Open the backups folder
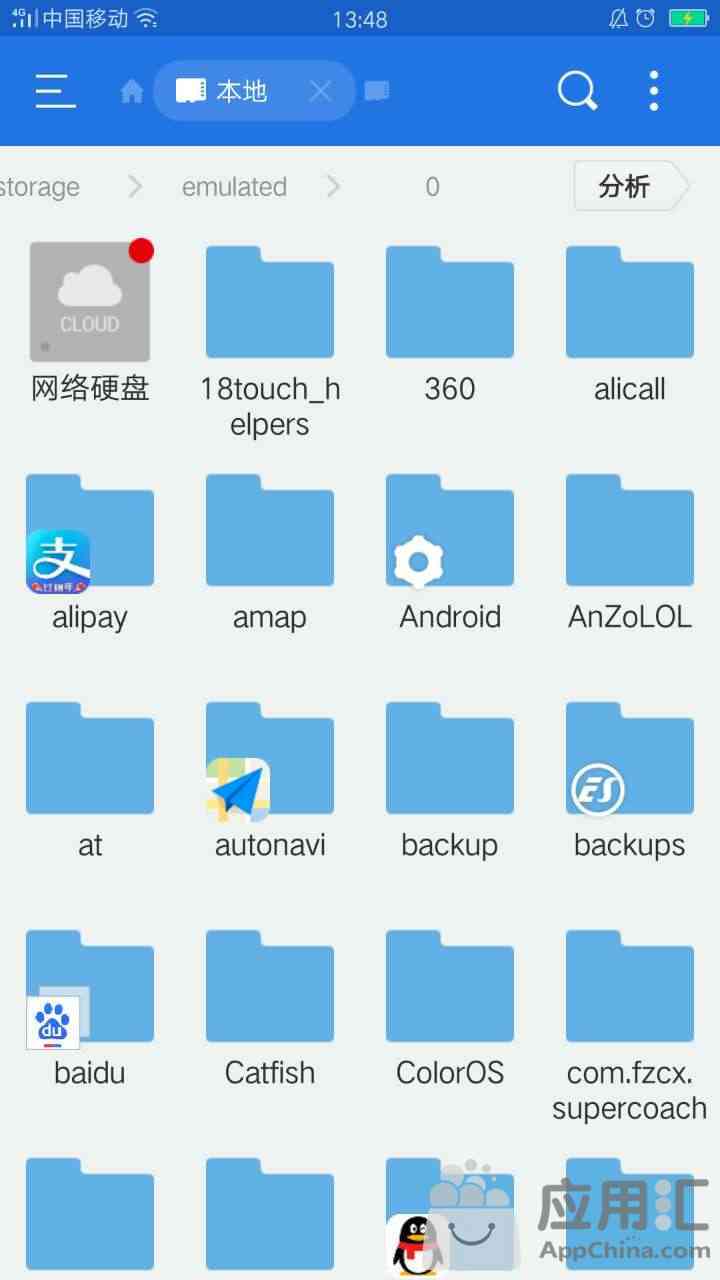Viewport: 720px width, 1280px height. pos(630,778)
